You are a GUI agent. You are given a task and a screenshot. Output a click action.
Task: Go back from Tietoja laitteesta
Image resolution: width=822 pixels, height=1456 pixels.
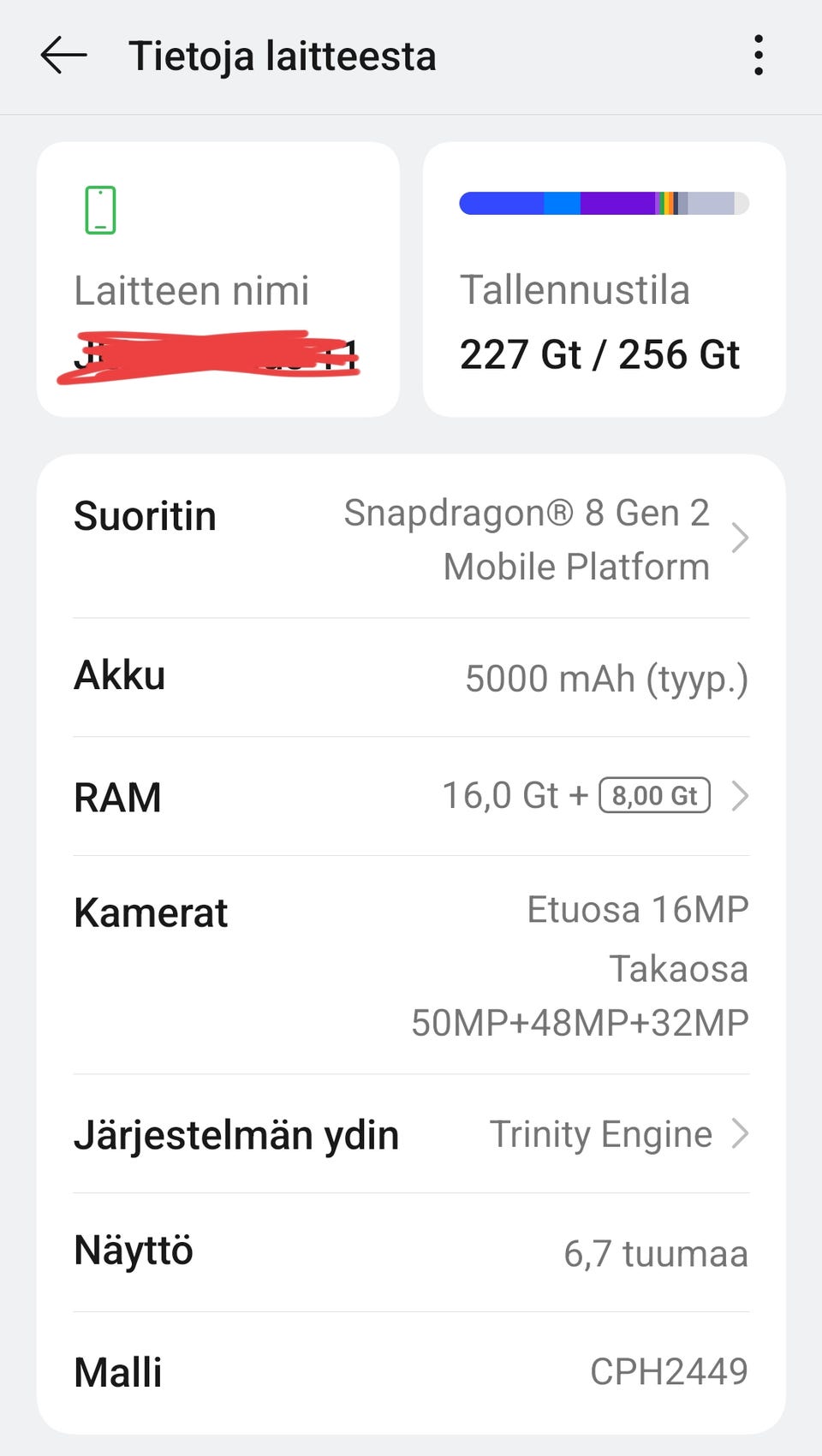tap(64, 56)
